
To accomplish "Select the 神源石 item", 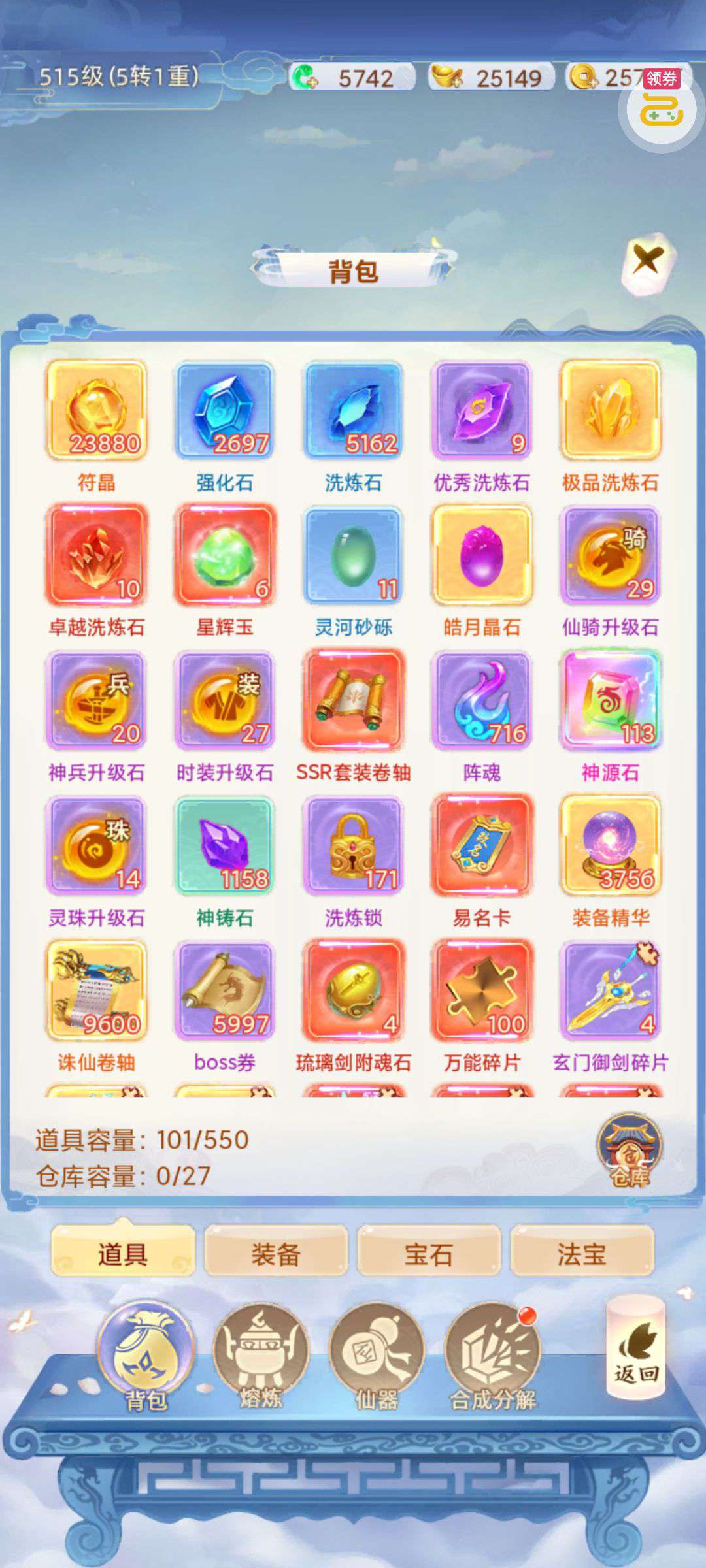I will (610, 700).
